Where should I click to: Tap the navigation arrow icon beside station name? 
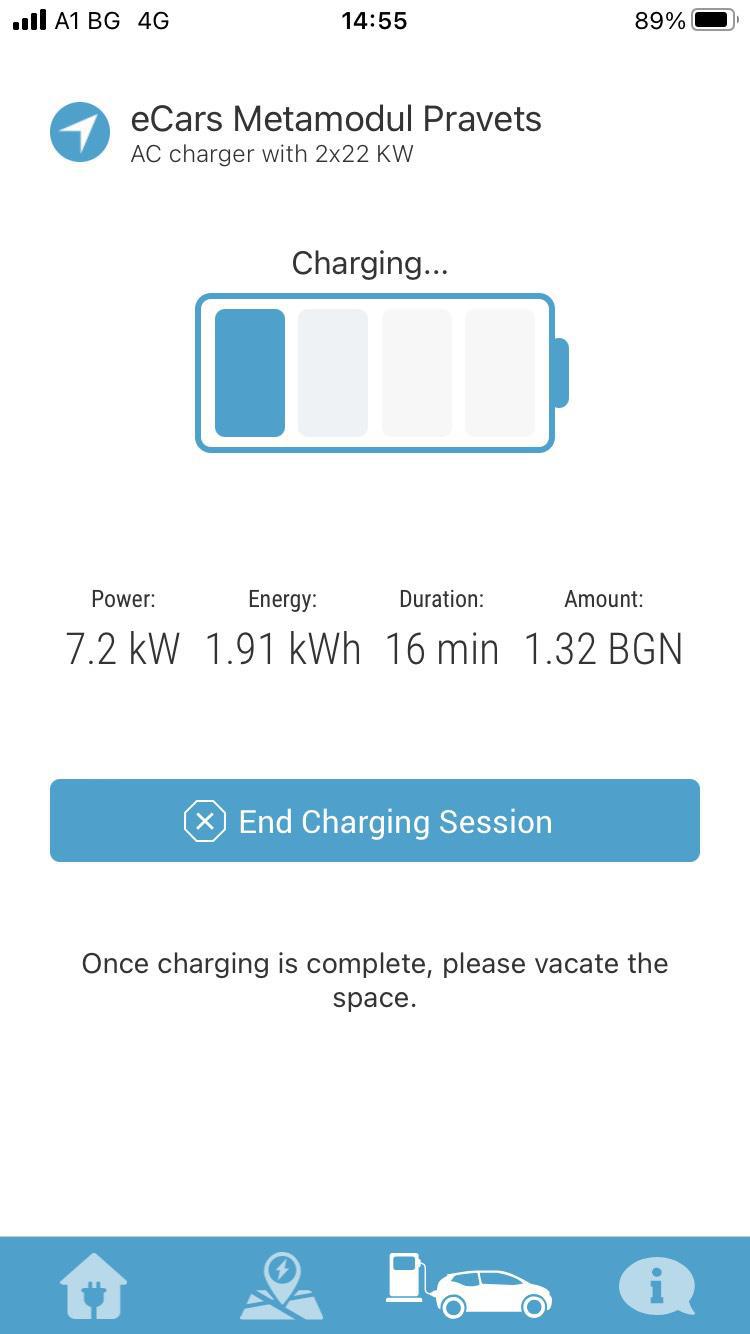point(80,132)
